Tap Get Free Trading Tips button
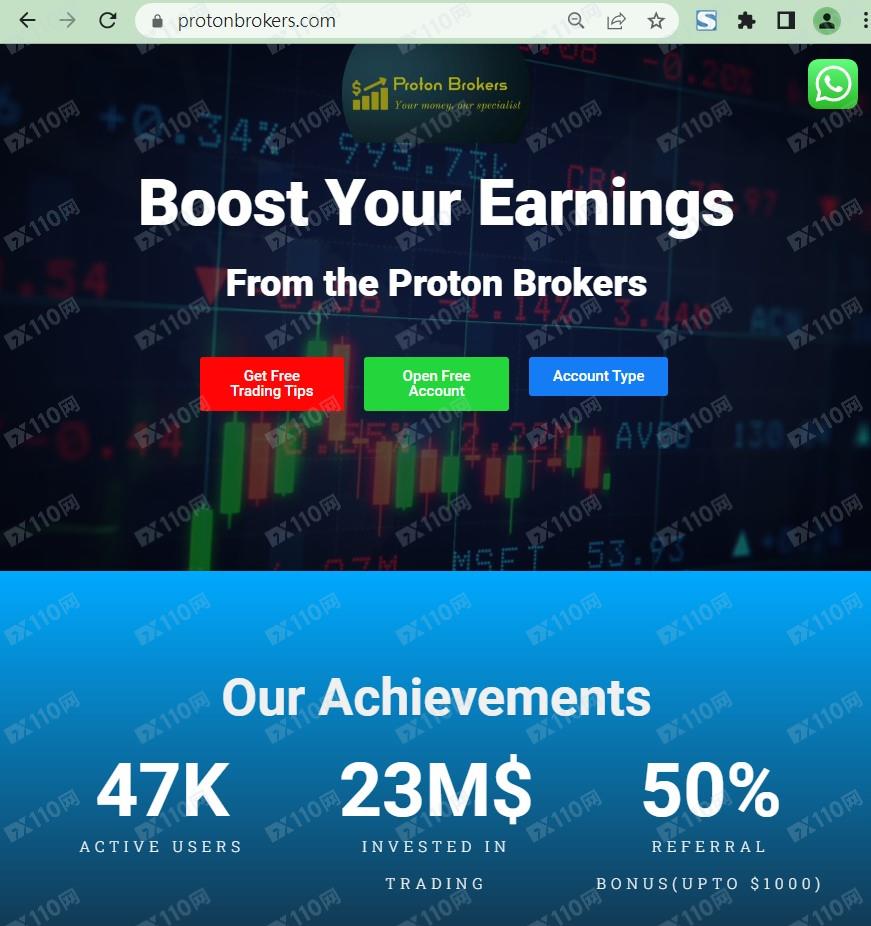Screen dimensions: 871x926 click(x=272, y=384)
